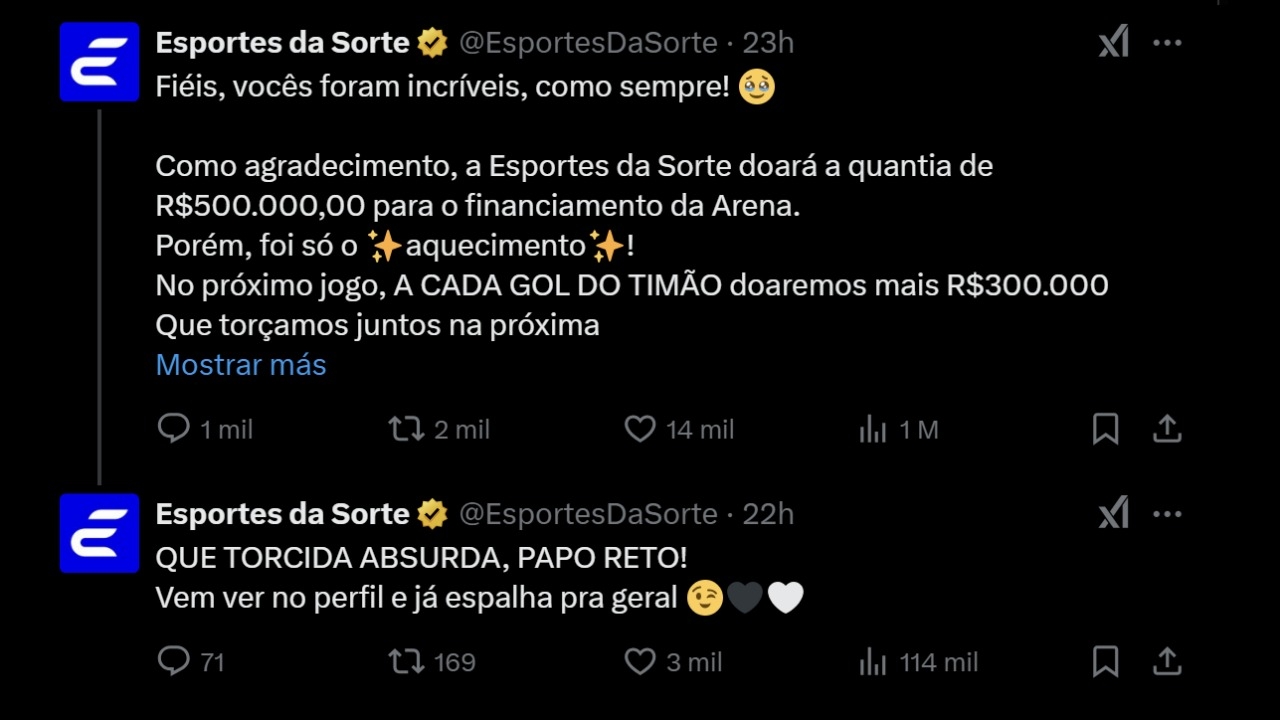1280x720 pixels.
Task: View analytics of the 1 M views tweet
Action: click(873, 430)
